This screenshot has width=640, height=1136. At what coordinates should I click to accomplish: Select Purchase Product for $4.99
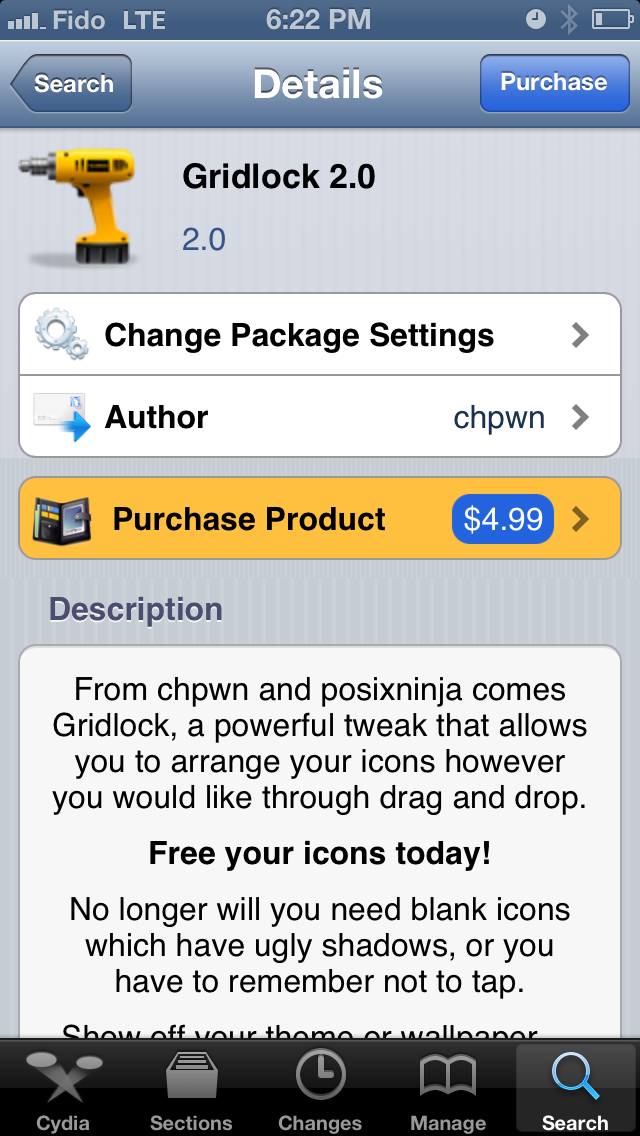320,520
